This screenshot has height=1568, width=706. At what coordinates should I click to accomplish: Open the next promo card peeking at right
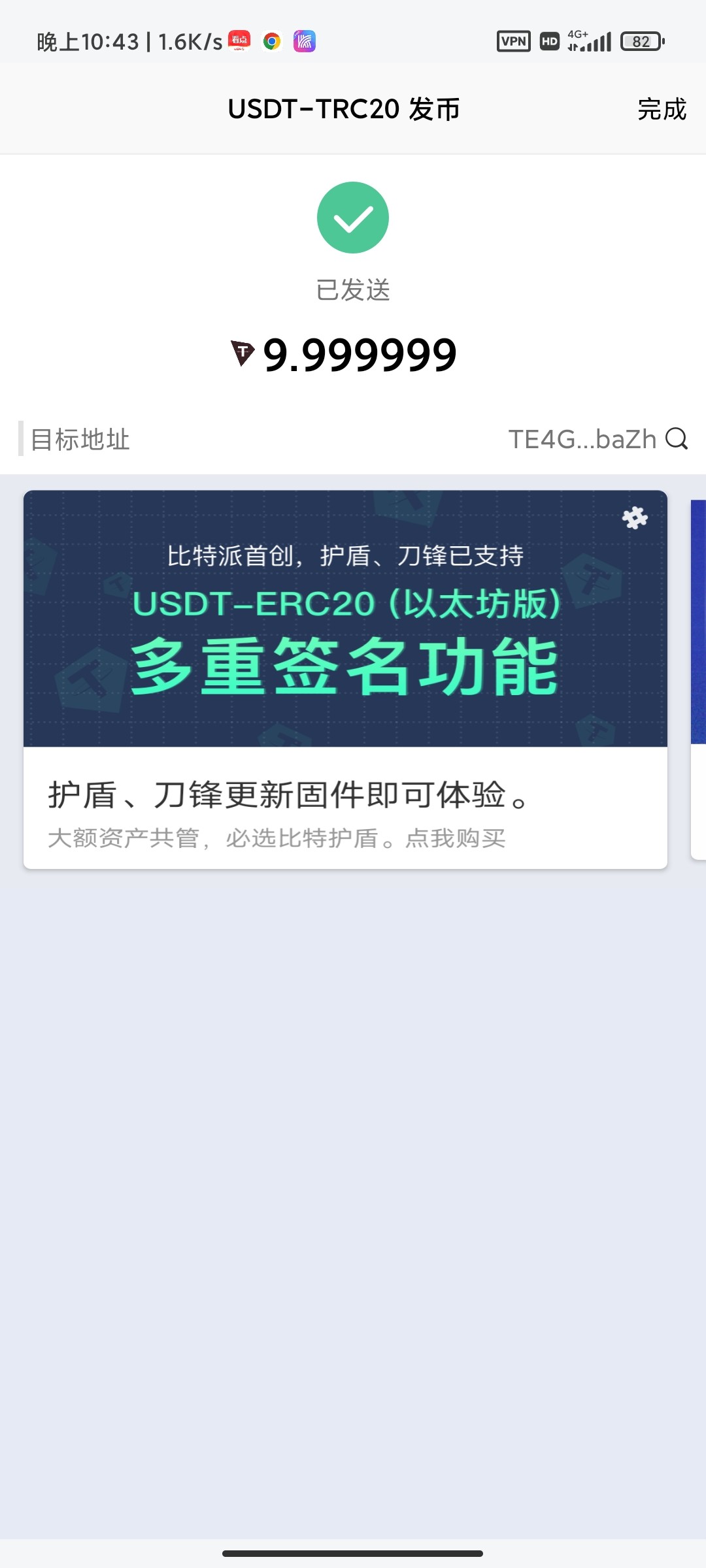pyautogui.click(x=698, y=679)
